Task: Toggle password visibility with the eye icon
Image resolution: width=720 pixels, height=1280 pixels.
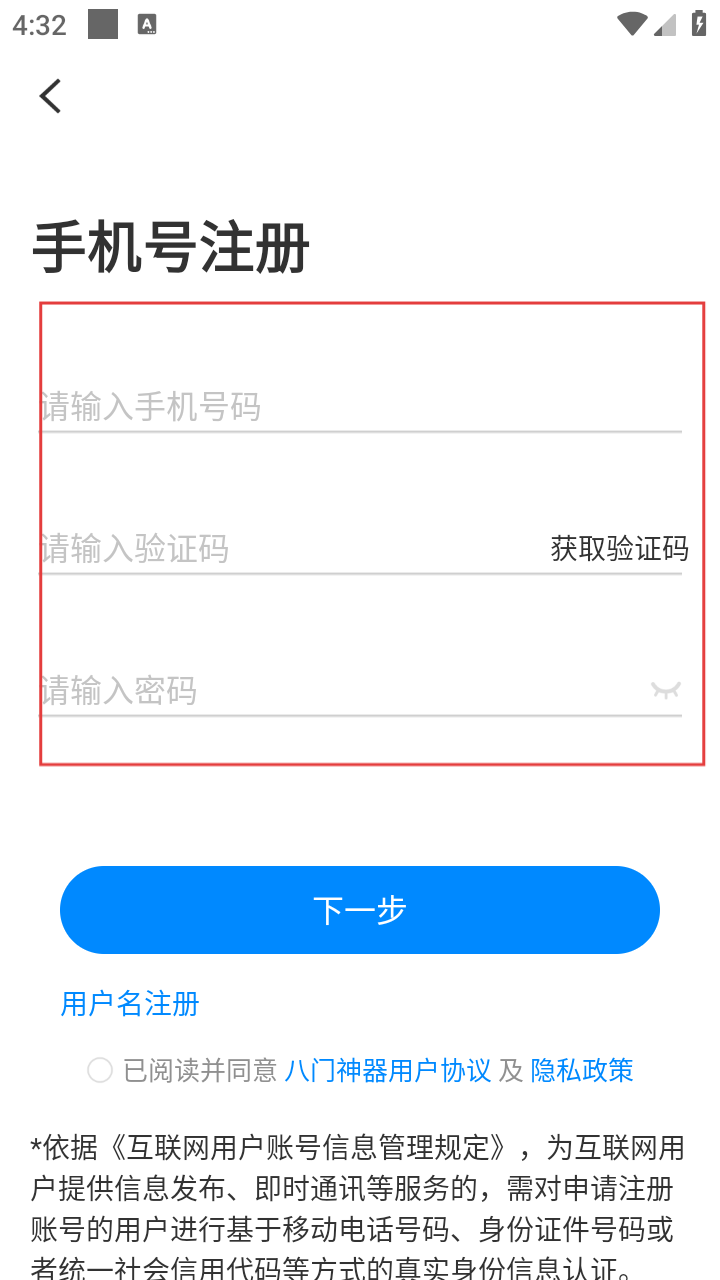Action: click(665, 690)
